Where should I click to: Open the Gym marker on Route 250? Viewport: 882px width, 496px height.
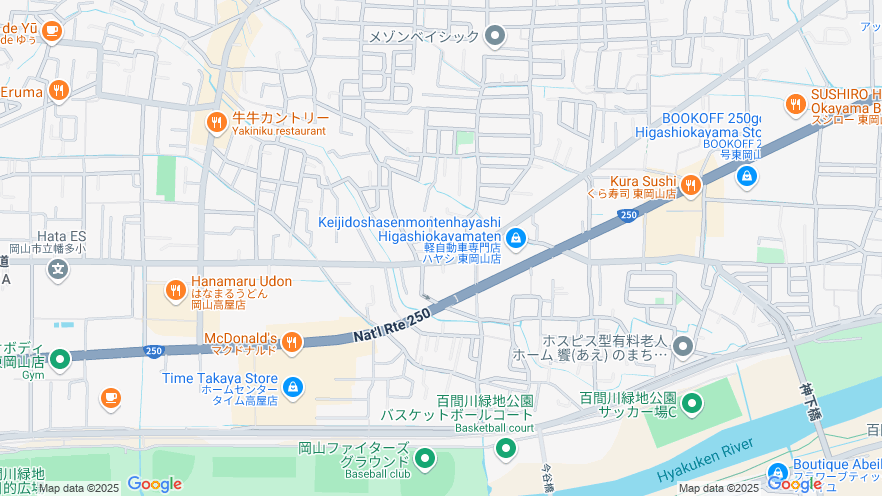pos(60,358)
